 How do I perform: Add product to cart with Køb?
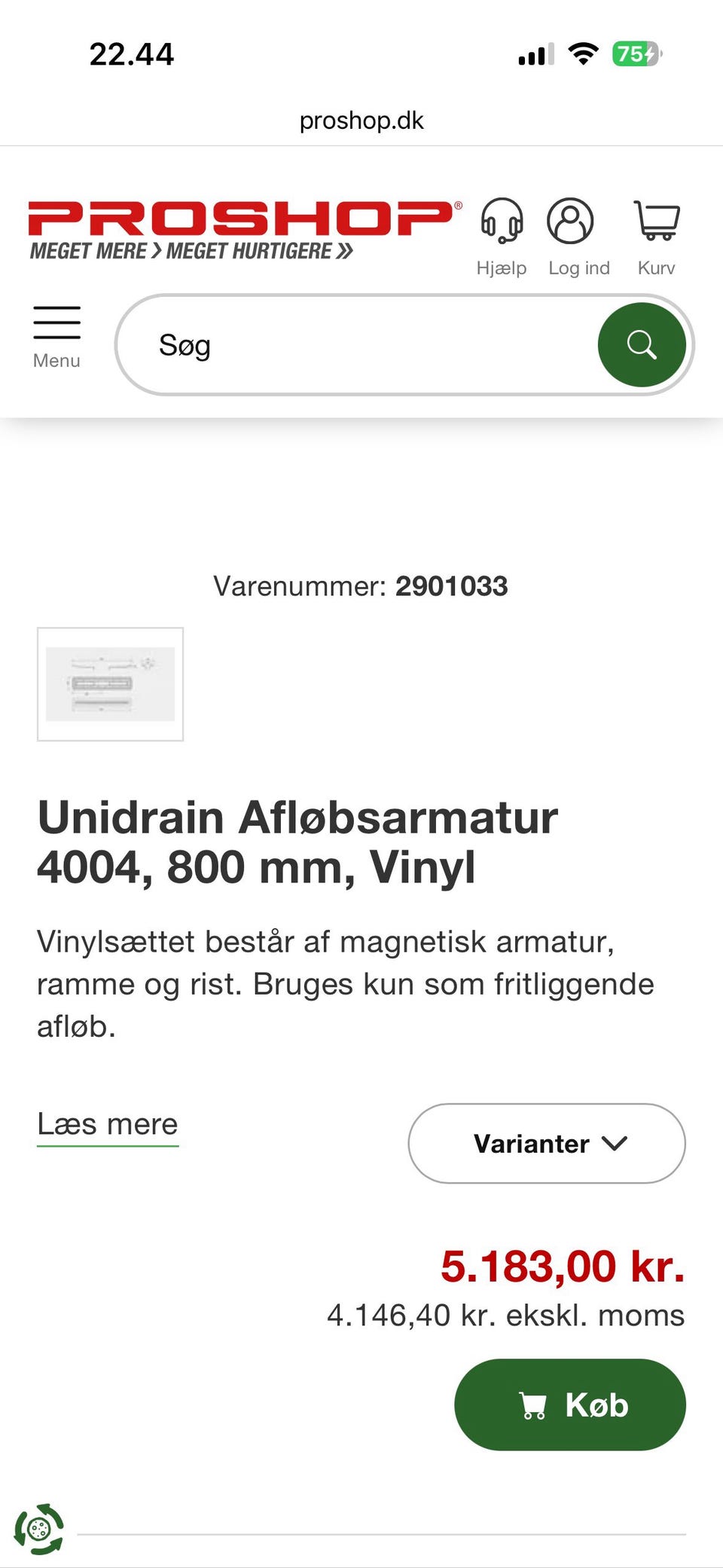(570, 1404)
